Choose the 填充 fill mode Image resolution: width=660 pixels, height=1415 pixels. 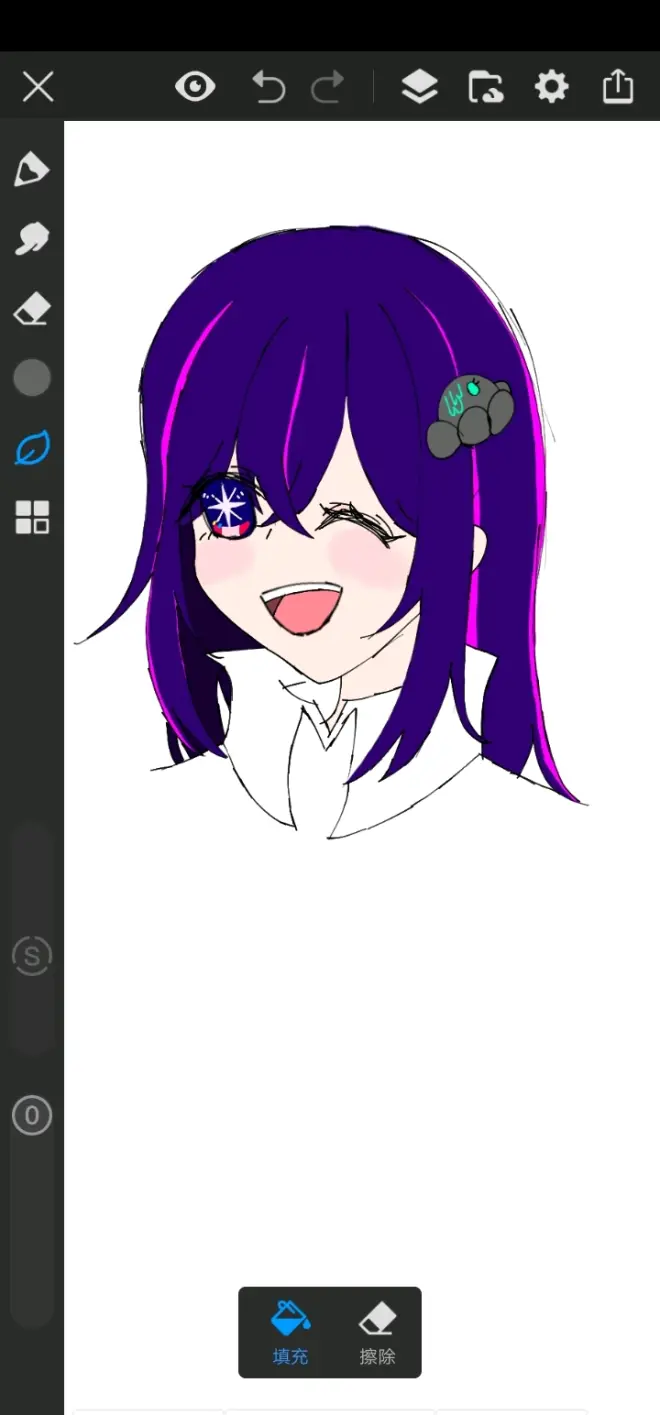pyautogui.click(x=290, y=1332)
